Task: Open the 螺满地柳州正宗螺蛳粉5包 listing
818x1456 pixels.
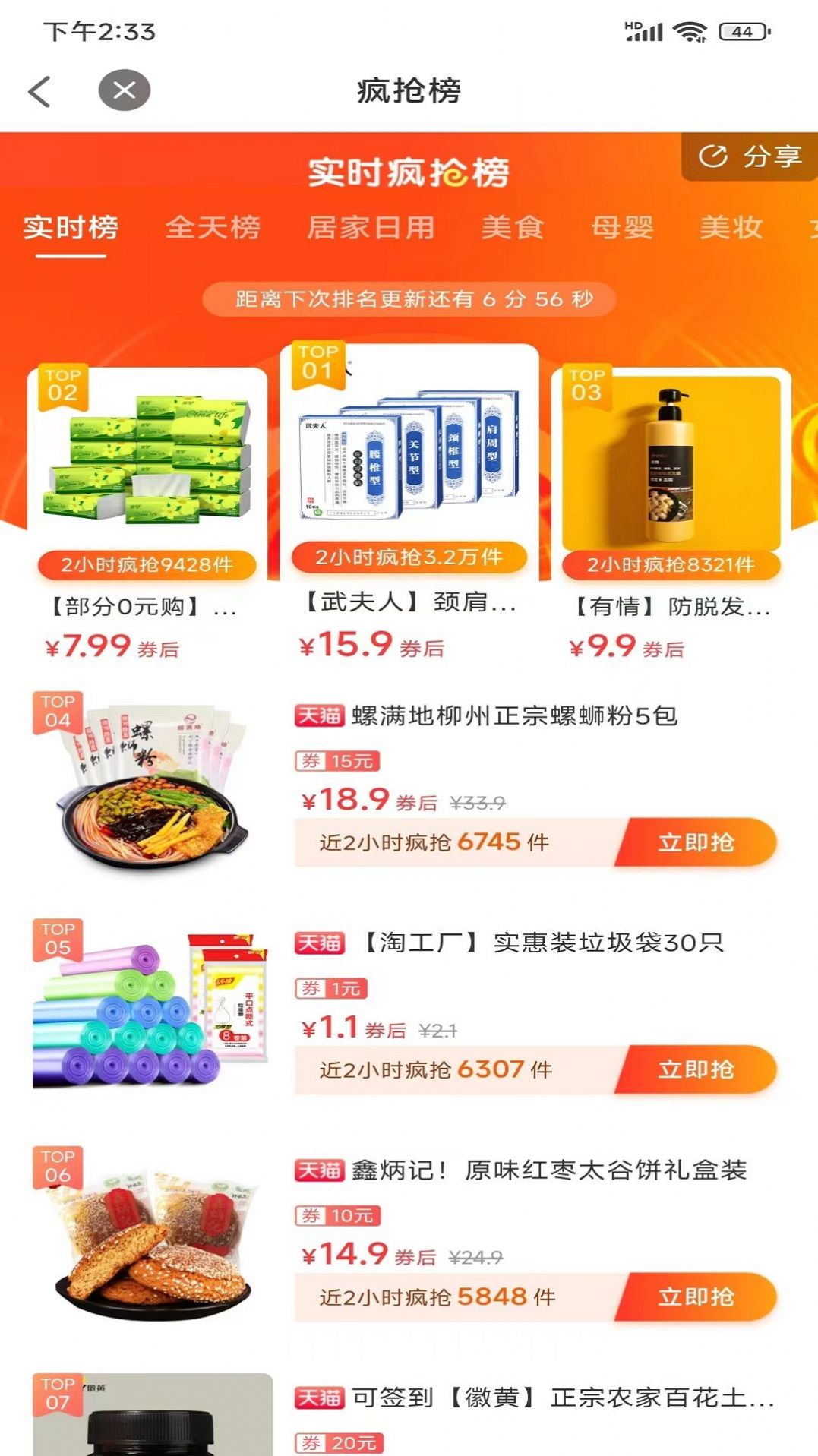Action: click(x=514, y=715)
